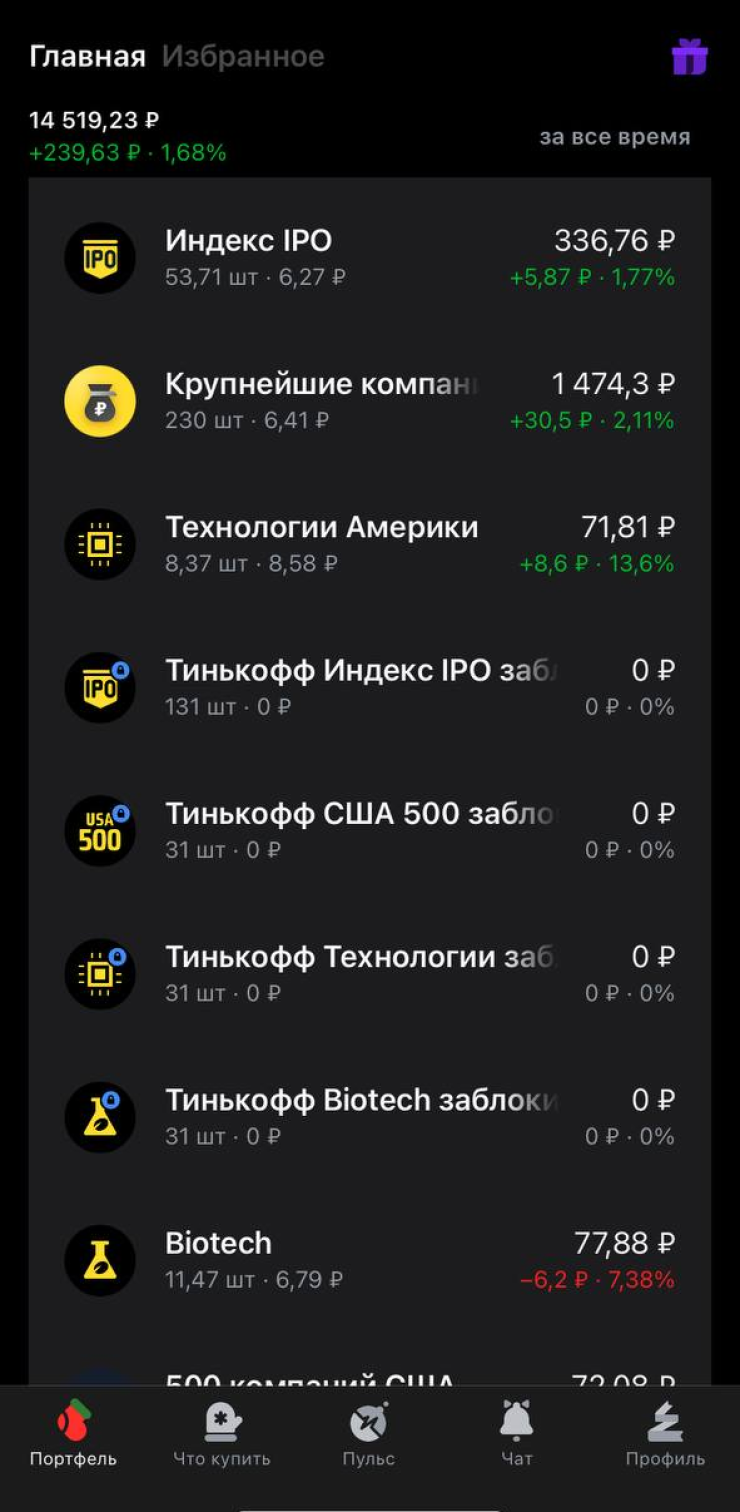This screenshot has height=1512, width=740.
Task: Open the gift icon
Action: (689, 57)
